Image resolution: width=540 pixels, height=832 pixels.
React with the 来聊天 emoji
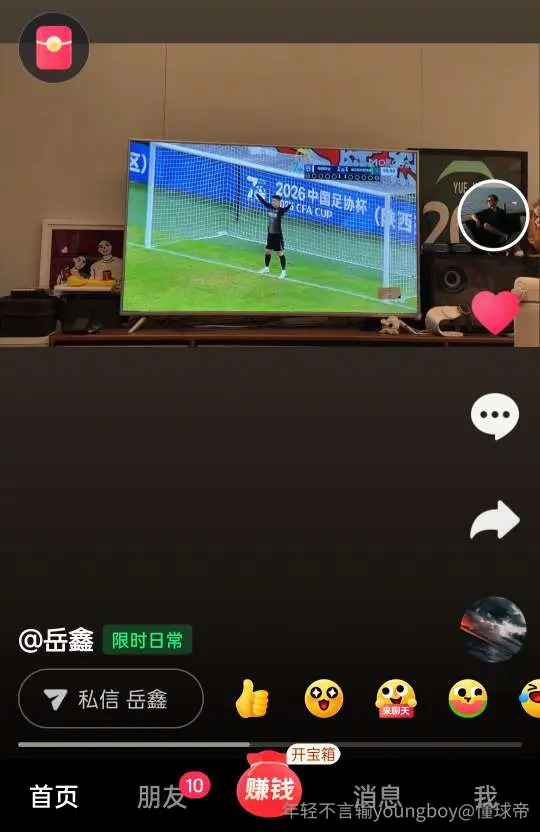click(x=396, y=699)
